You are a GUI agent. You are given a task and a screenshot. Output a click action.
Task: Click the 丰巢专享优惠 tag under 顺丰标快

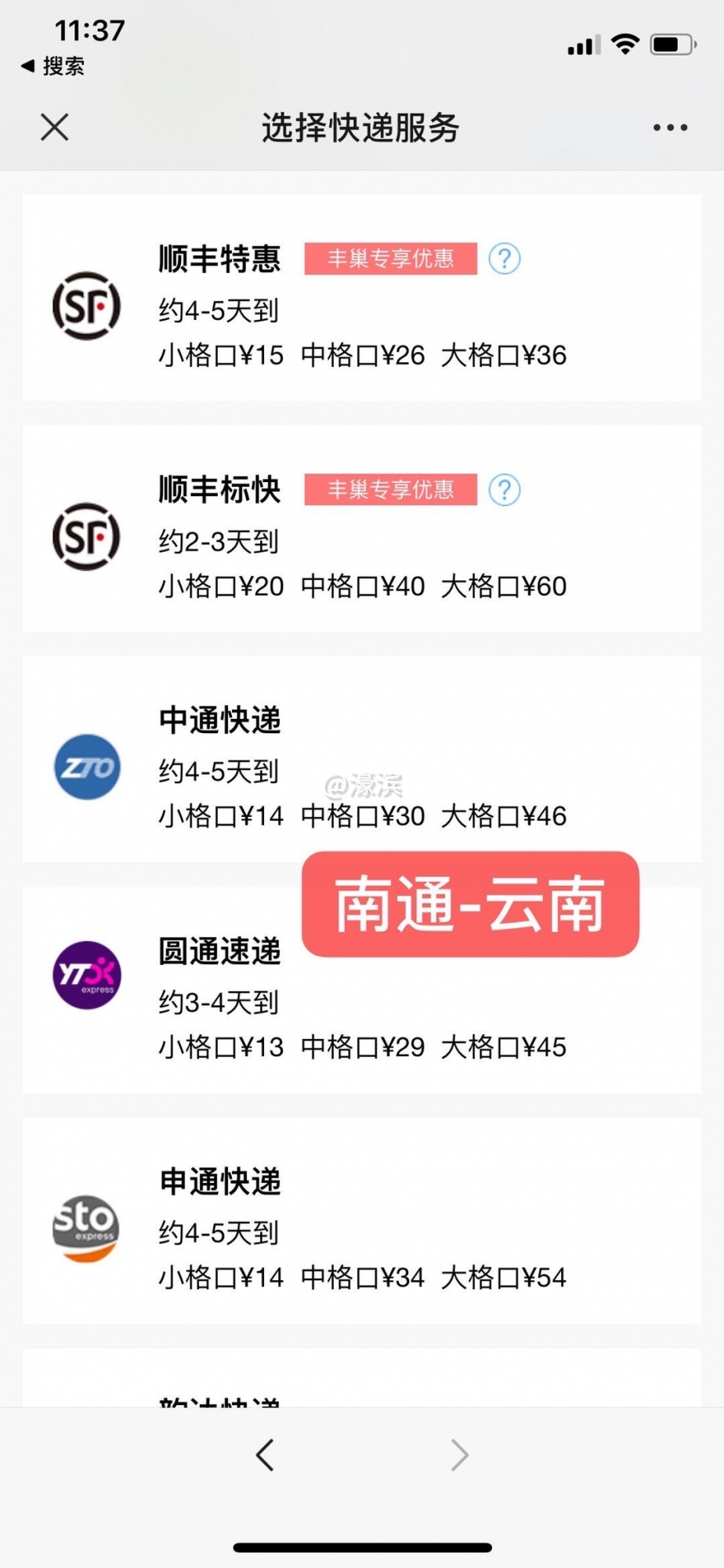pos(390,489)
